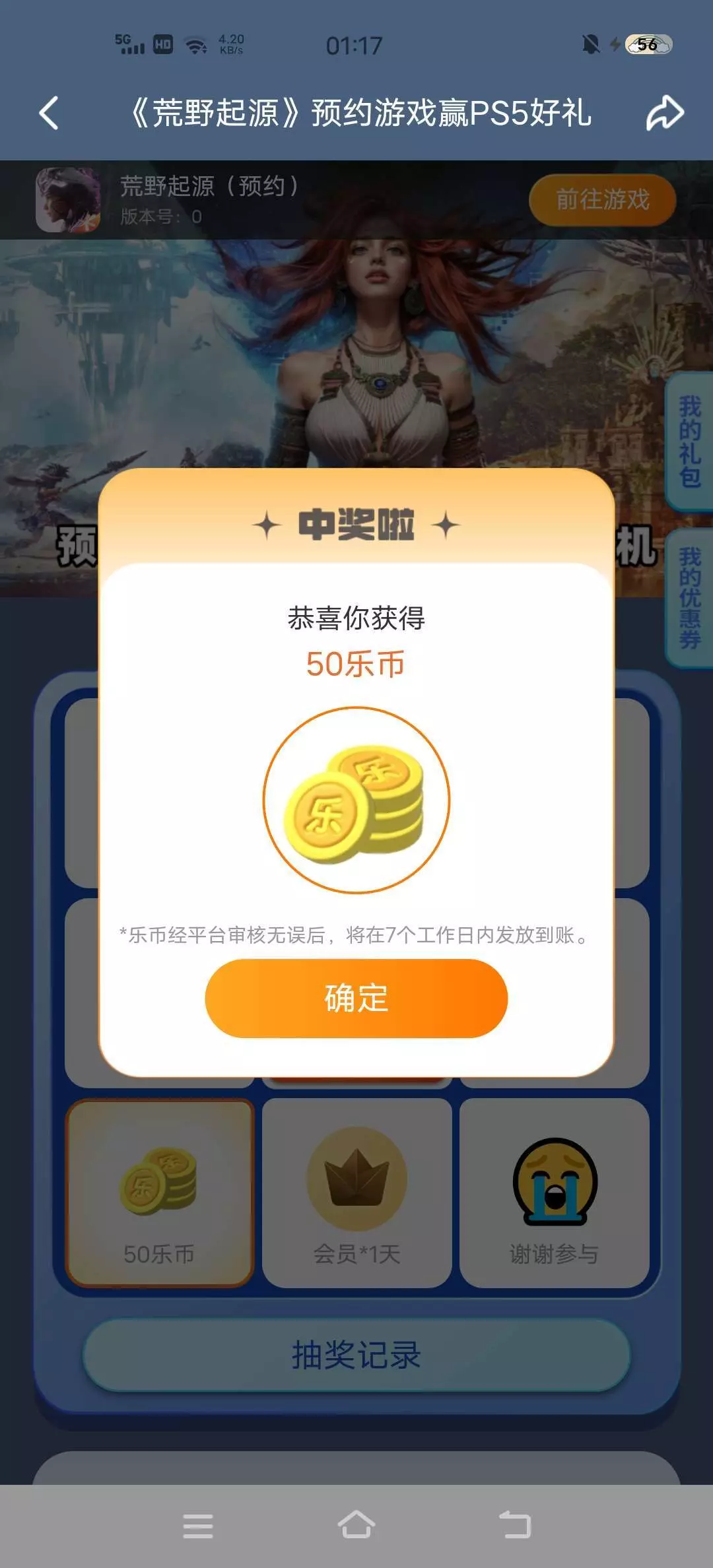
Task: Share this event page
Action: tap(664, 113)
